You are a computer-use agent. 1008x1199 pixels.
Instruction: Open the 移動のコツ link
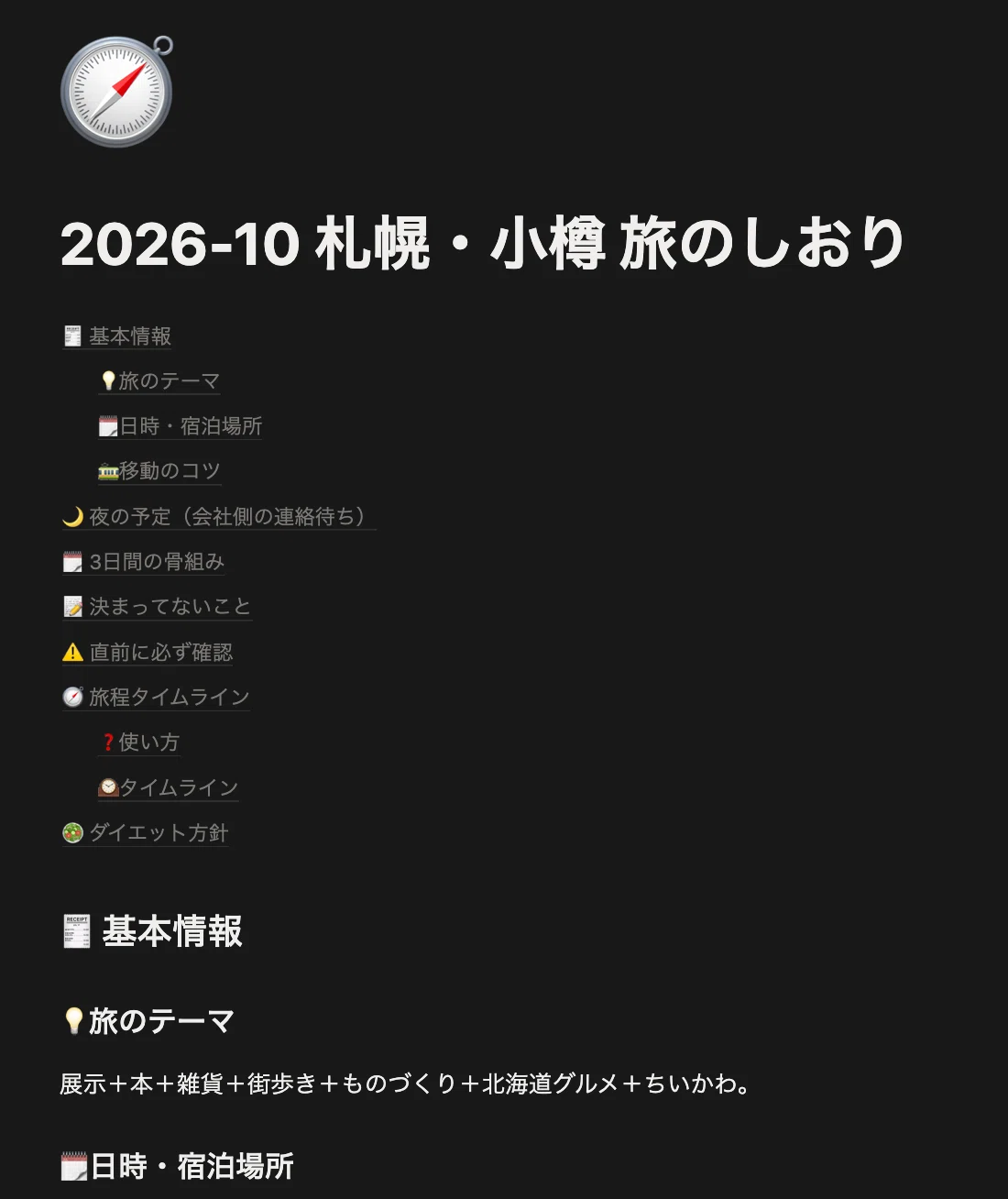click(x=159, y=471)
